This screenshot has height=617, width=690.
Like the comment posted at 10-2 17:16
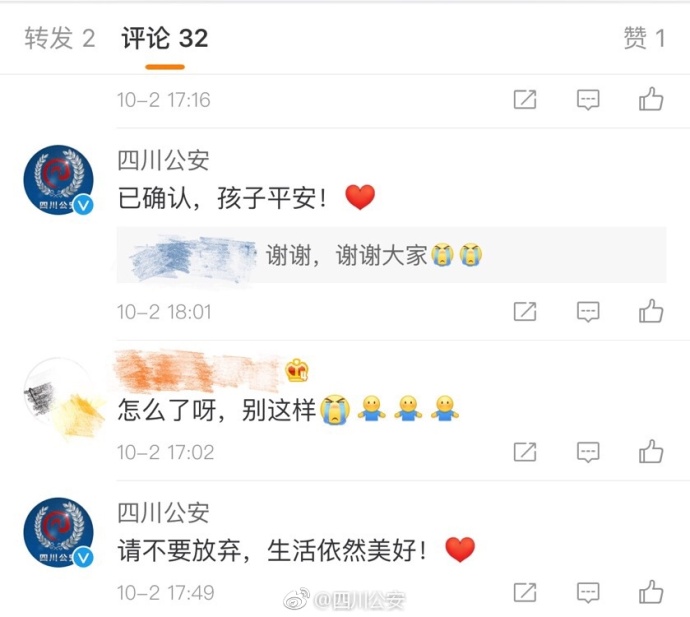coord(652,100)
